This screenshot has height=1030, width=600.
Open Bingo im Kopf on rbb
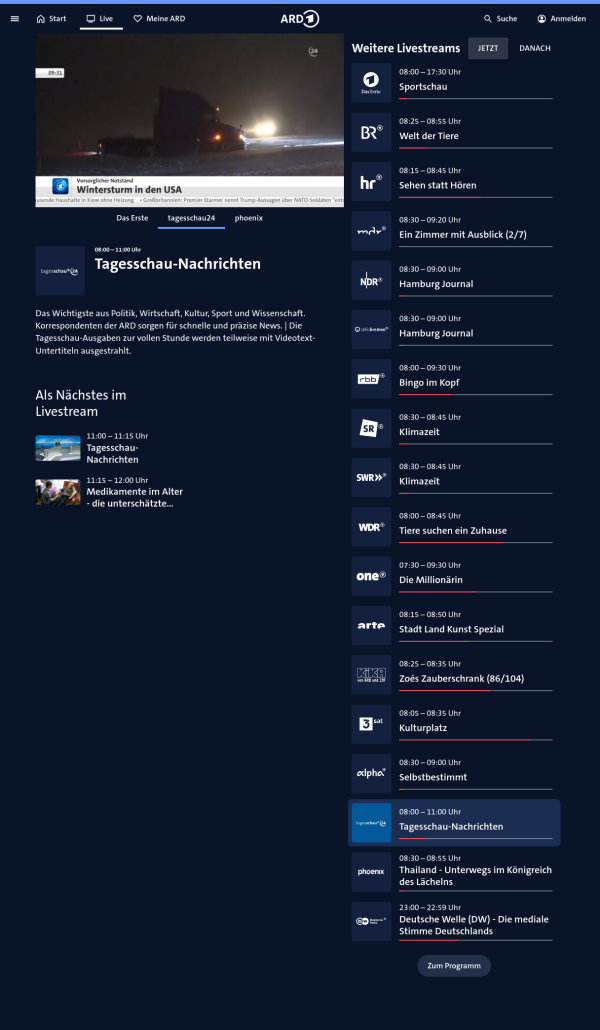point(454,377)
